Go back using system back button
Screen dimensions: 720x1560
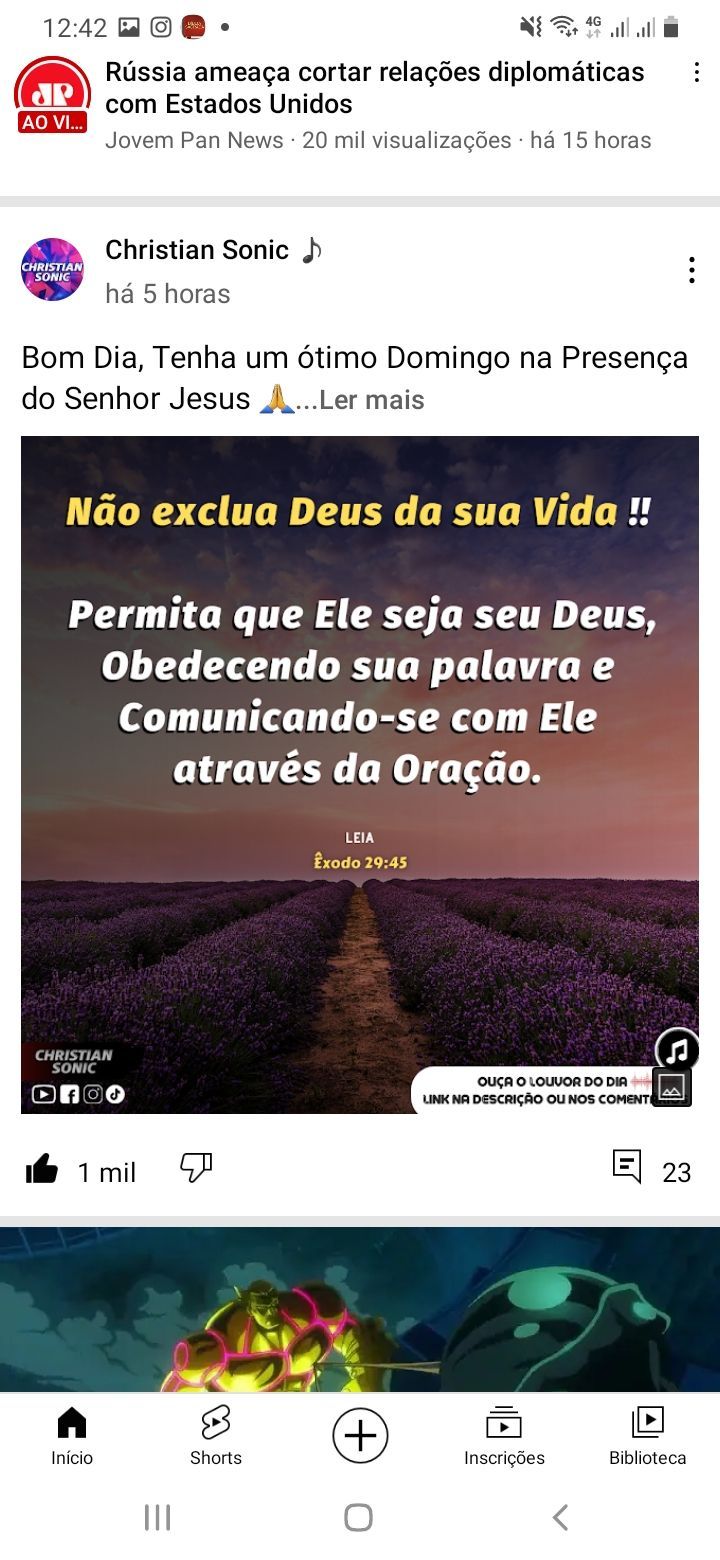(x=561, y=1517)
